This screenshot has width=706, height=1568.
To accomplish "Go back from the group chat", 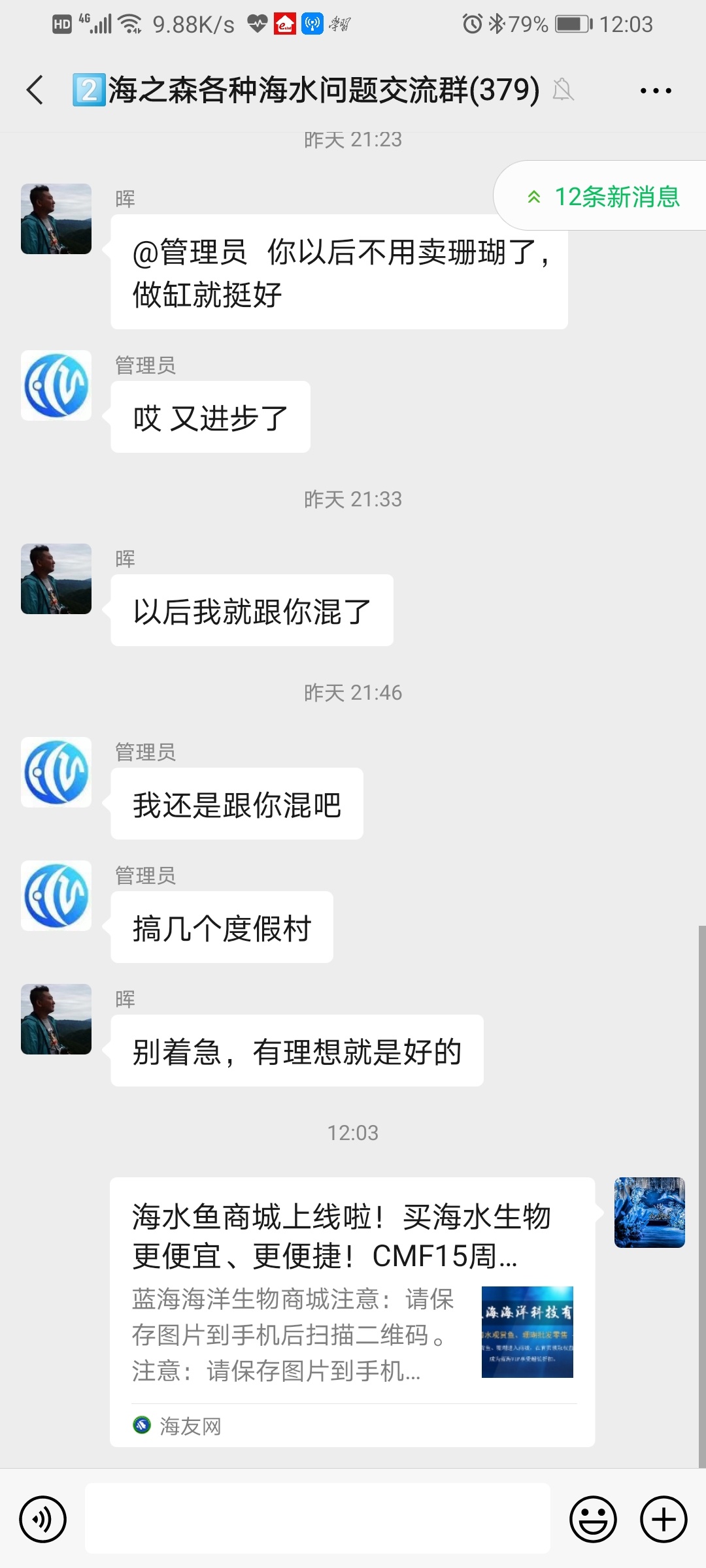I will (35, 90).
